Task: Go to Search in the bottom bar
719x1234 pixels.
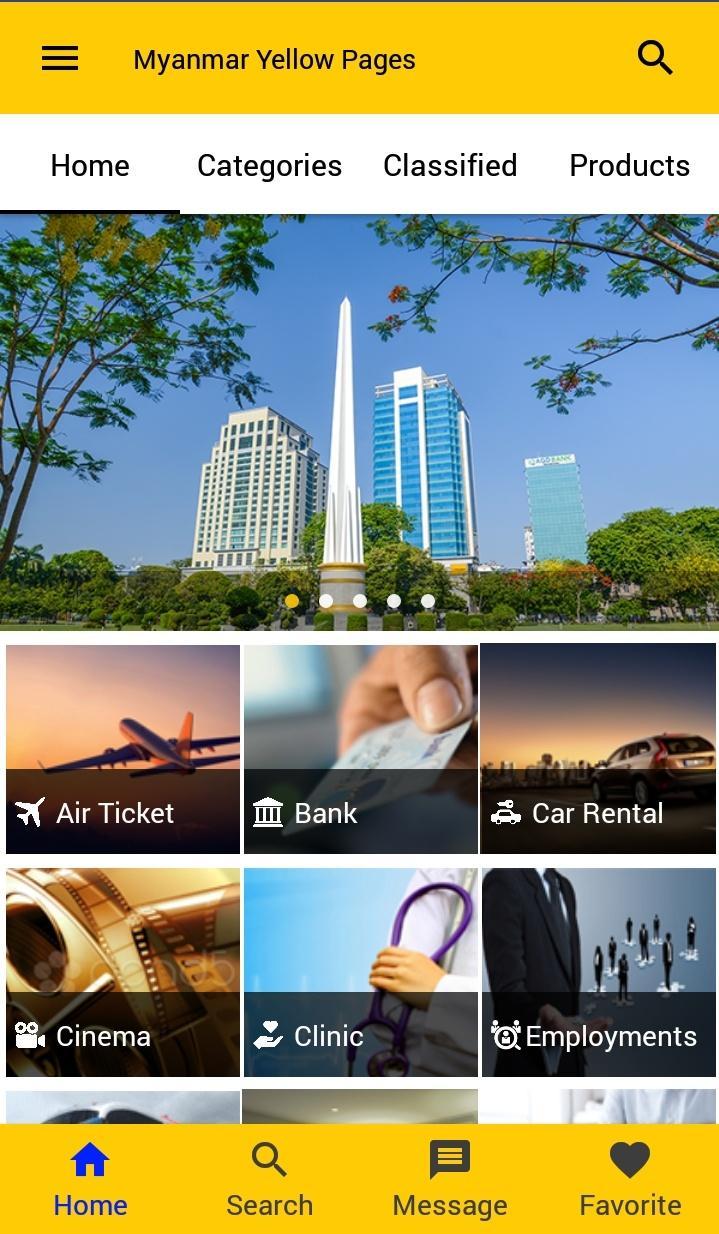Action: 269,1180
